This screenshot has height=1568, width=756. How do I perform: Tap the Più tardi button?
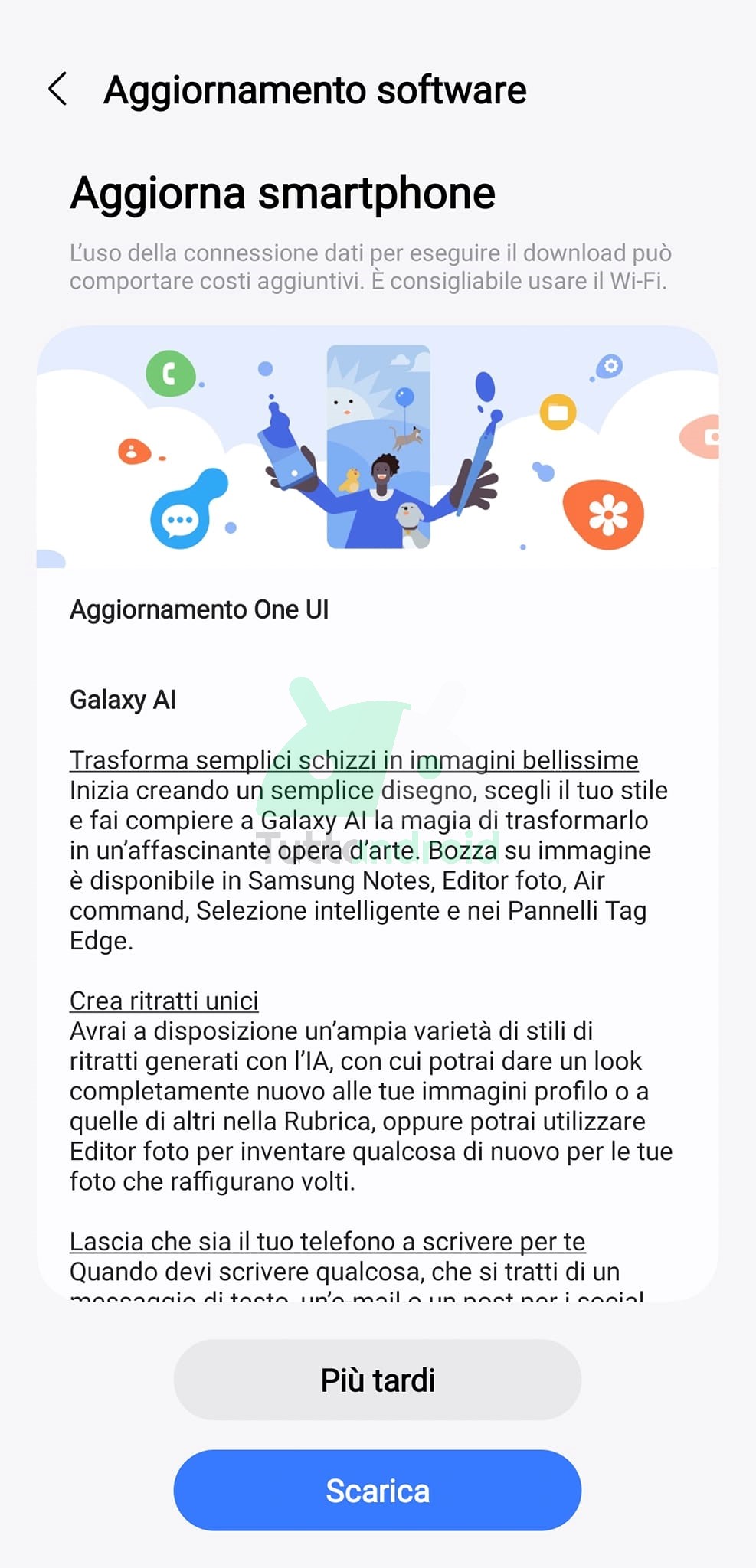[378, 1380]
